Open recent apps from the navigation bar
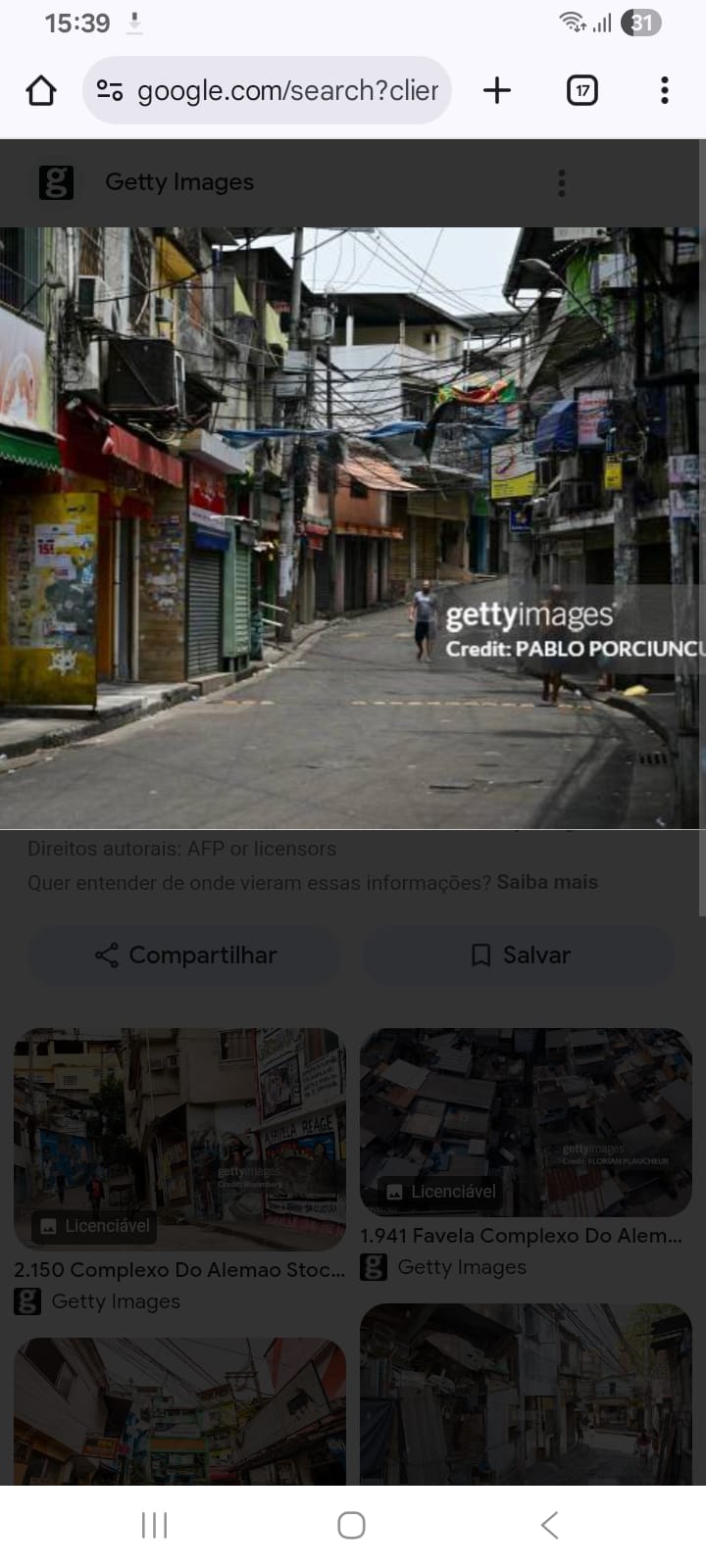This screenshot has height=1568, width=706. click(154, 1525)
